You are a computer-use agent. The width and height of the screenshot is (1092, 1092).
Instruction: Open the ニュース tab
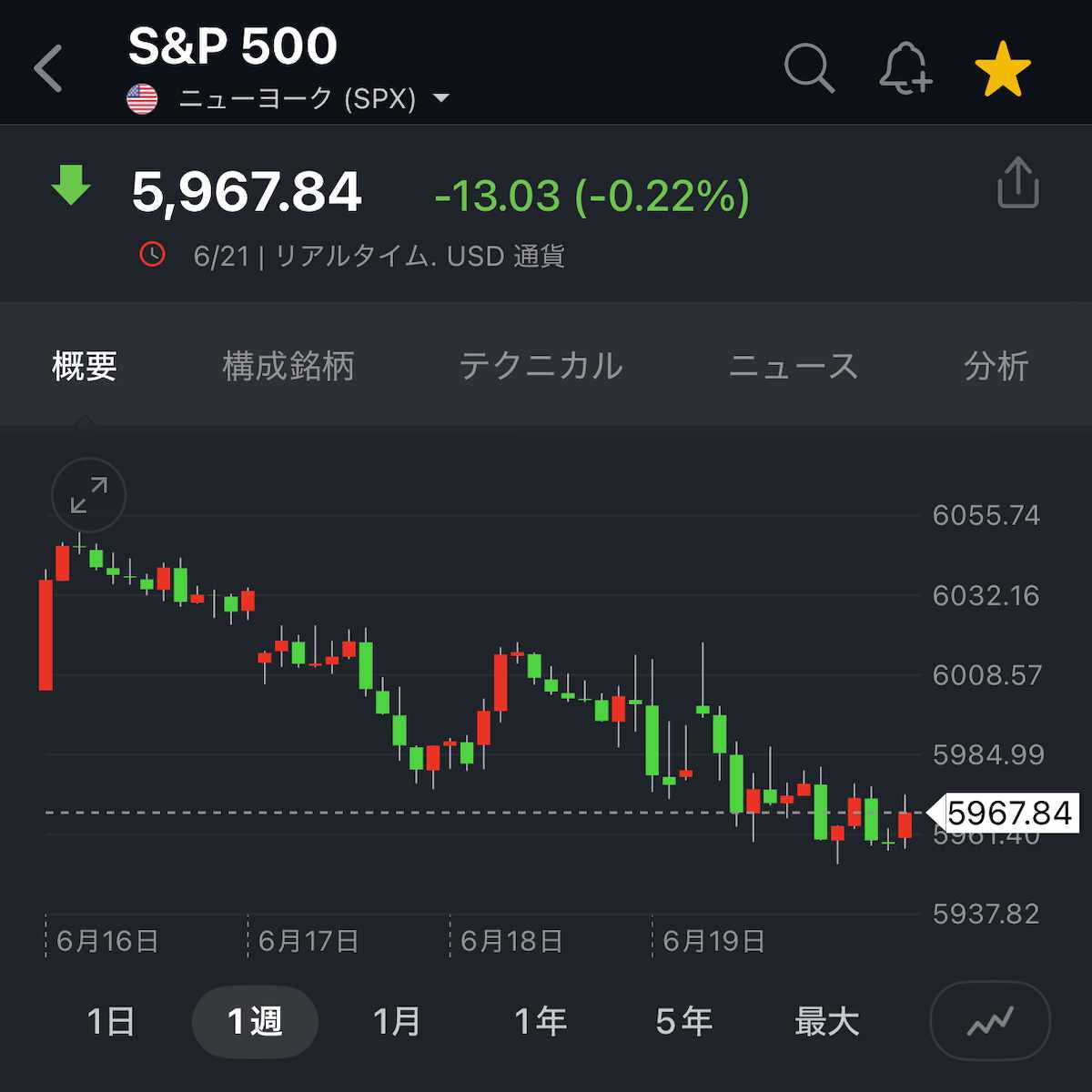[794, 366]
